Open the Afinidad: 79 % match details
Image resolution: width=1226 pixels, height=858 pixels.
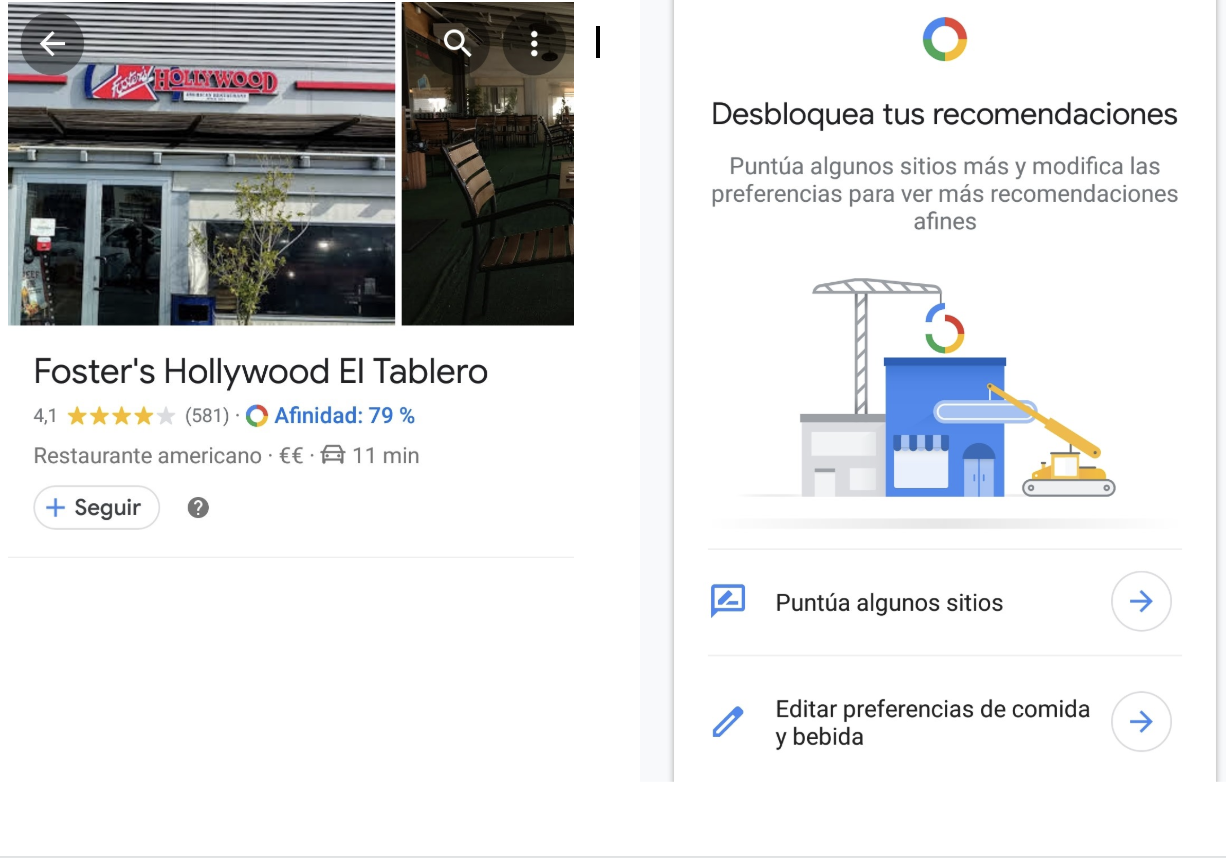tap(343, 416)
